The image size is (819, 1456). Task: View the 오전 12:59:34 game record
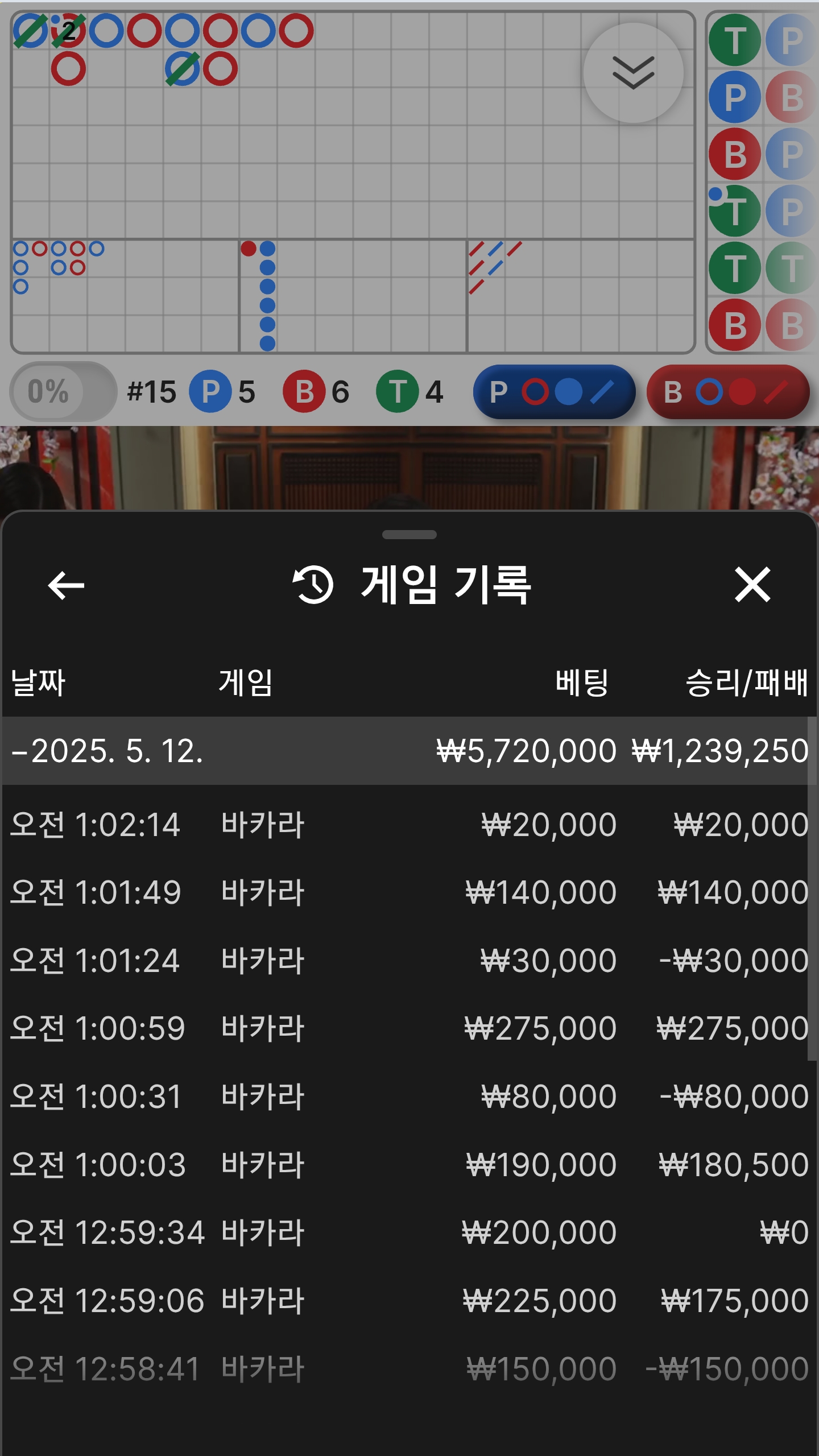click(409, 1232)
